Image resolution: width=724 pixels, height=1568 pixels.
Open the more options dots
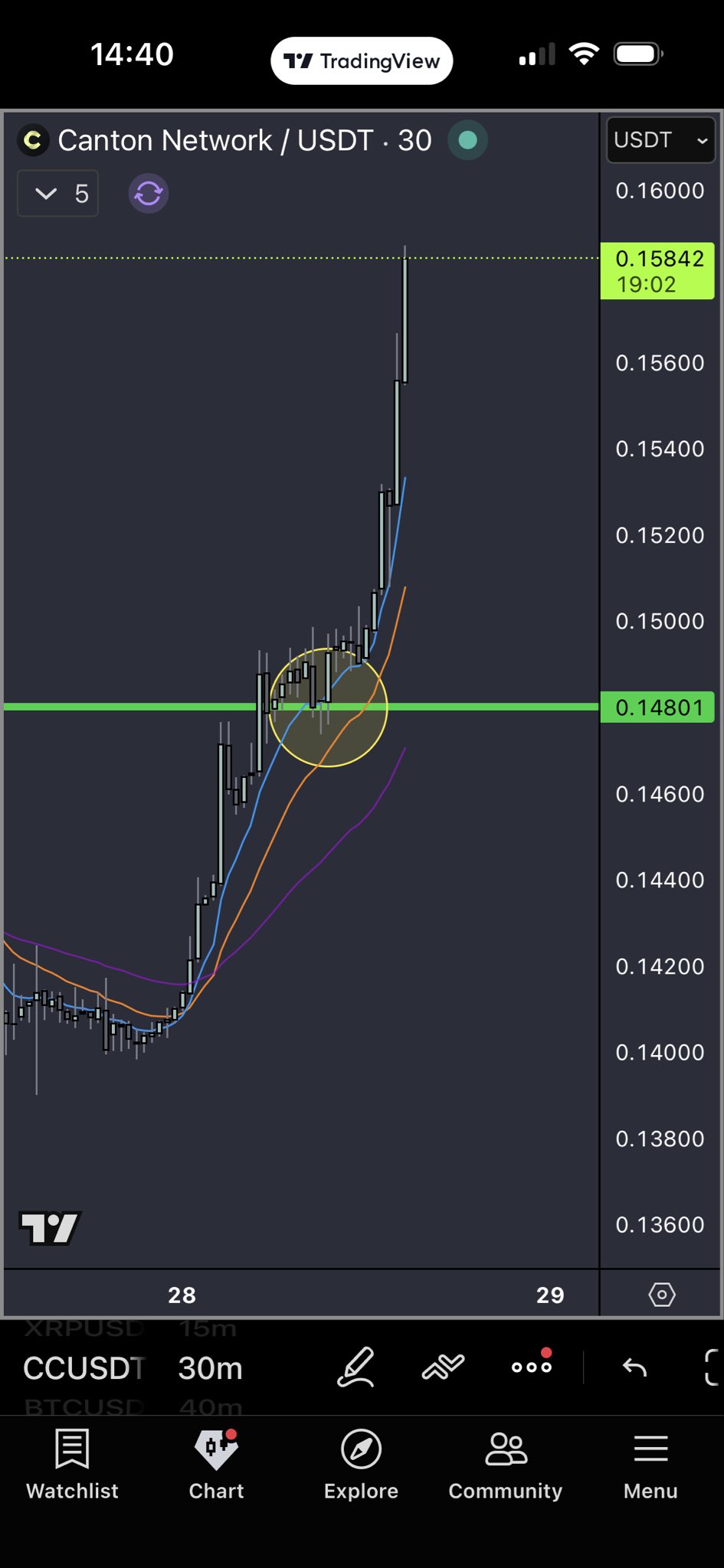click(532, 1367)
